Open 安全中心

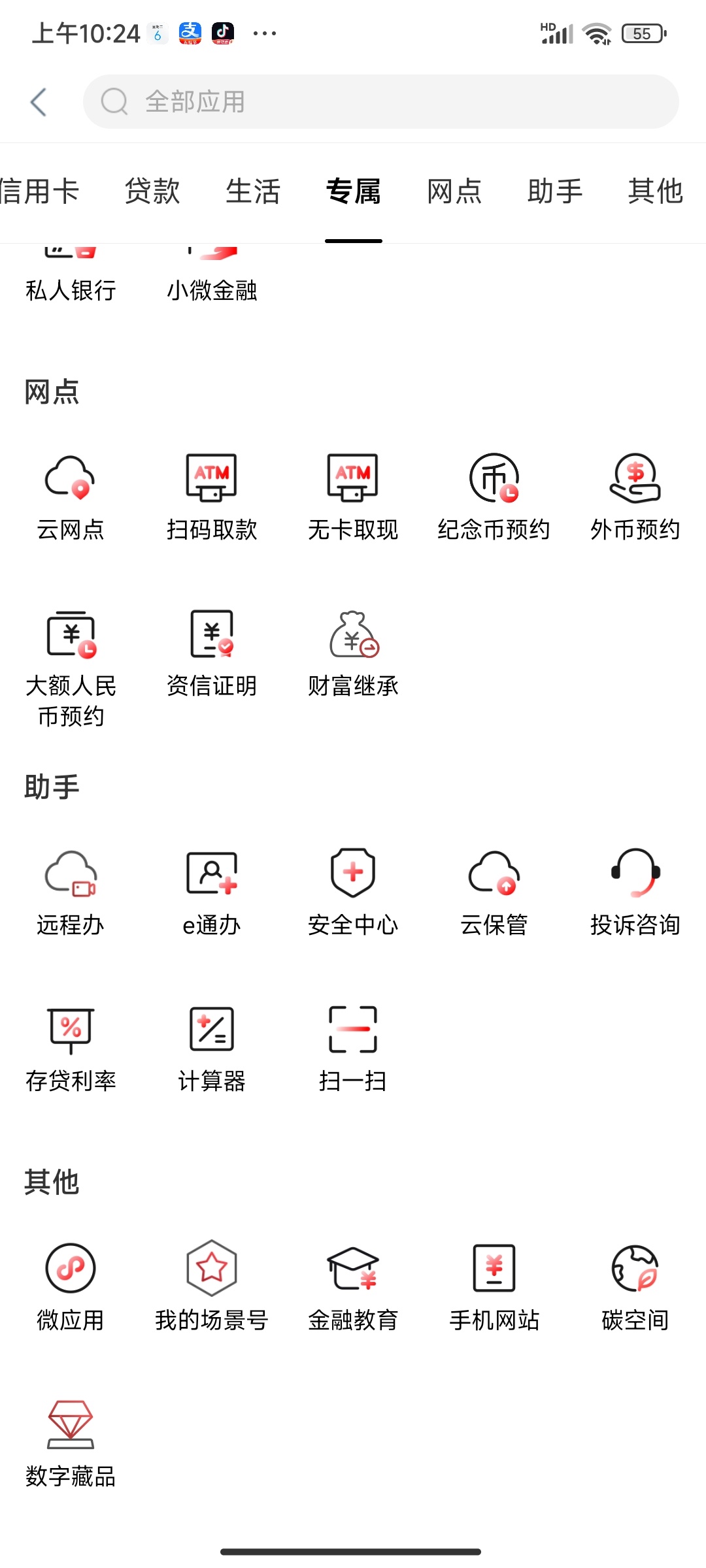click(x=353, y=893)
